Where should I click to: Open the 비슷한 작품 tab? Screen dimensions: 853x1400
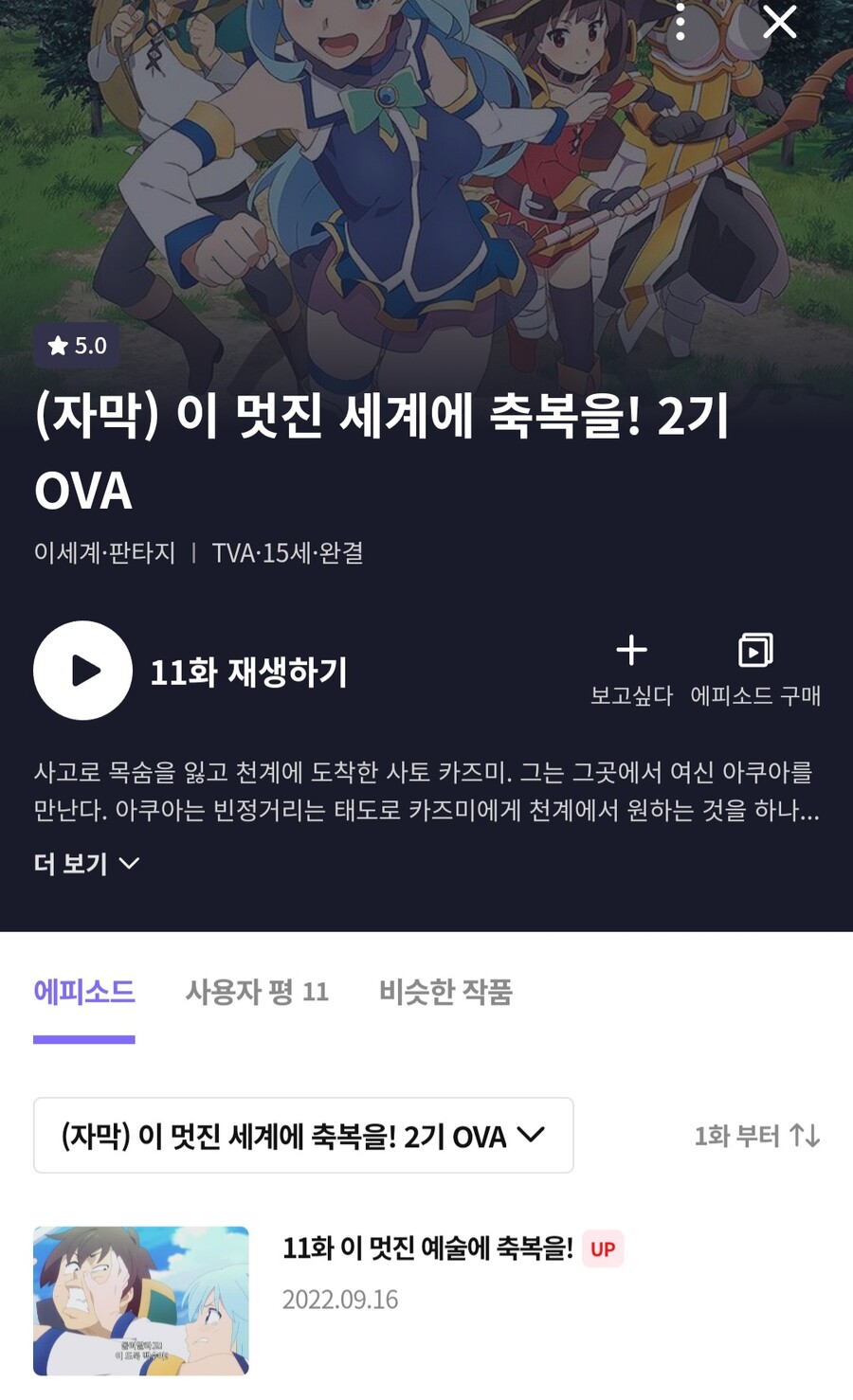coord(445,992)
